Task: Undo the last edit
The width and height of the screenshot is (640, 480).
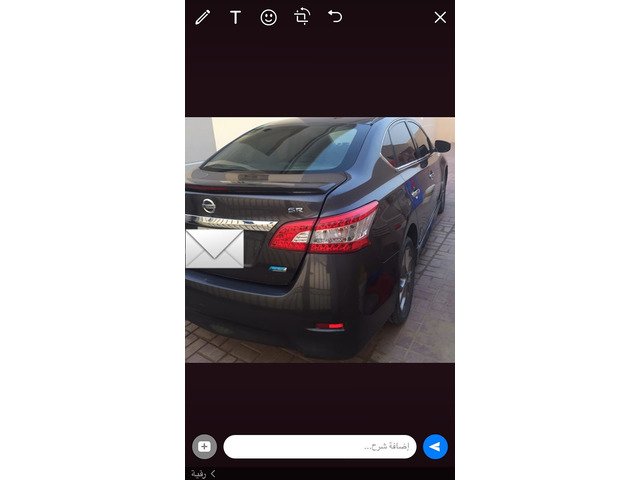Action: coord(335,16)
